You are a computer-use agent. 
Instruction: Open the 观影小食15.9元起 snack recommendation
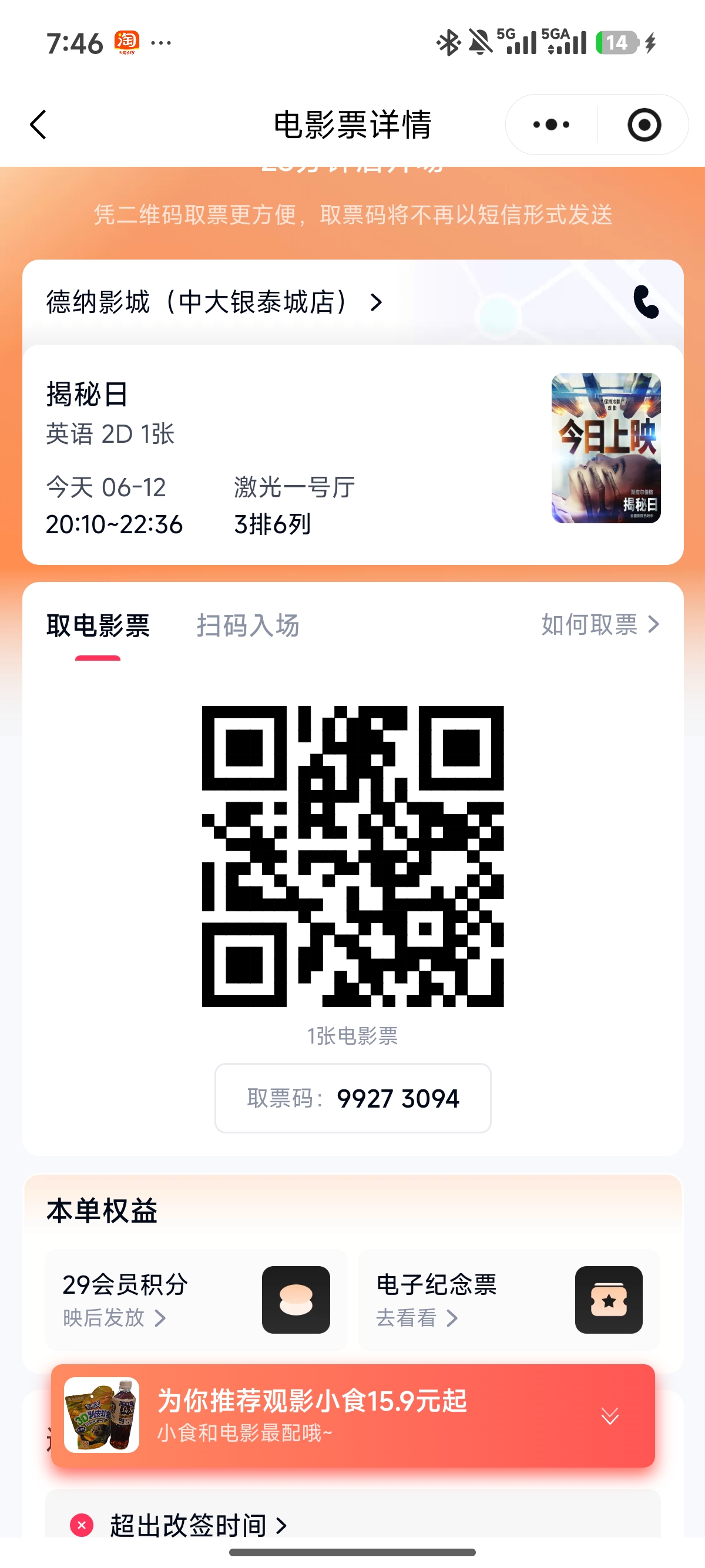tap(313, 1415)
